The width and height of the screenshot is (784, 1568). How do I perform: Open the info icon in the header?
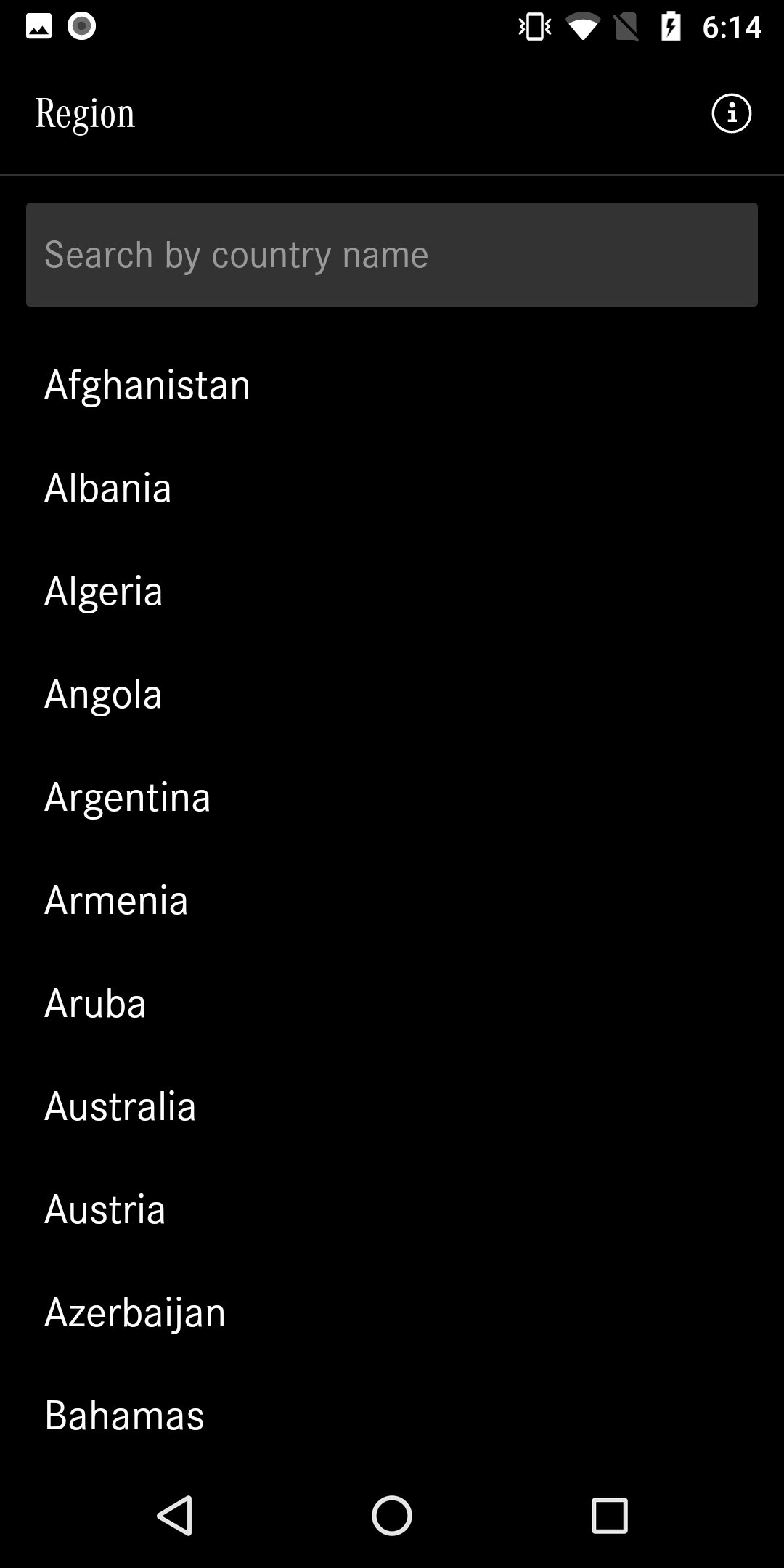[731, 113]
